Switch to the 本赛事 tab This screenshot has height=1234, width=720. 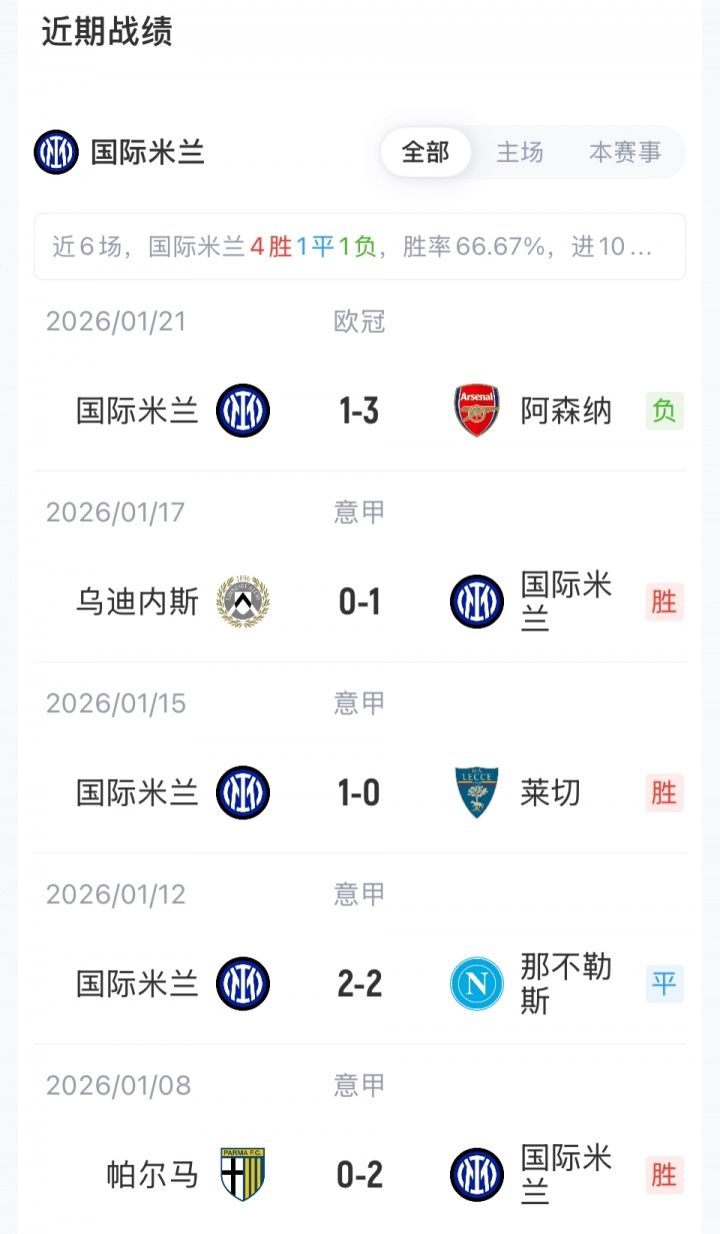[625, 152]
